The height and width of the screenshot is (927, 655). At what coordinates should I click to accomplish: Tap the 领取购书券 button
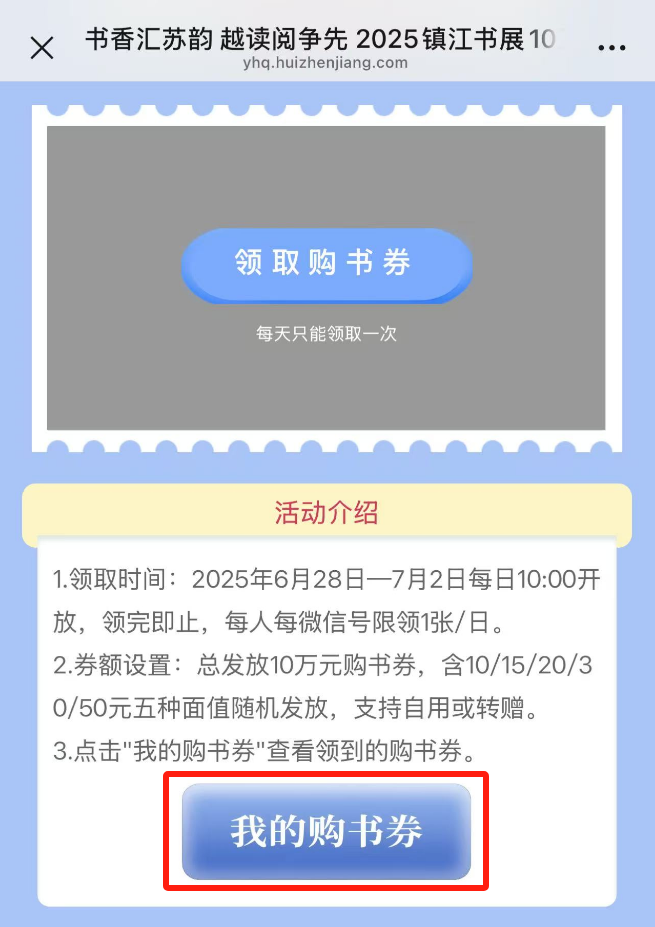[326, 264]
